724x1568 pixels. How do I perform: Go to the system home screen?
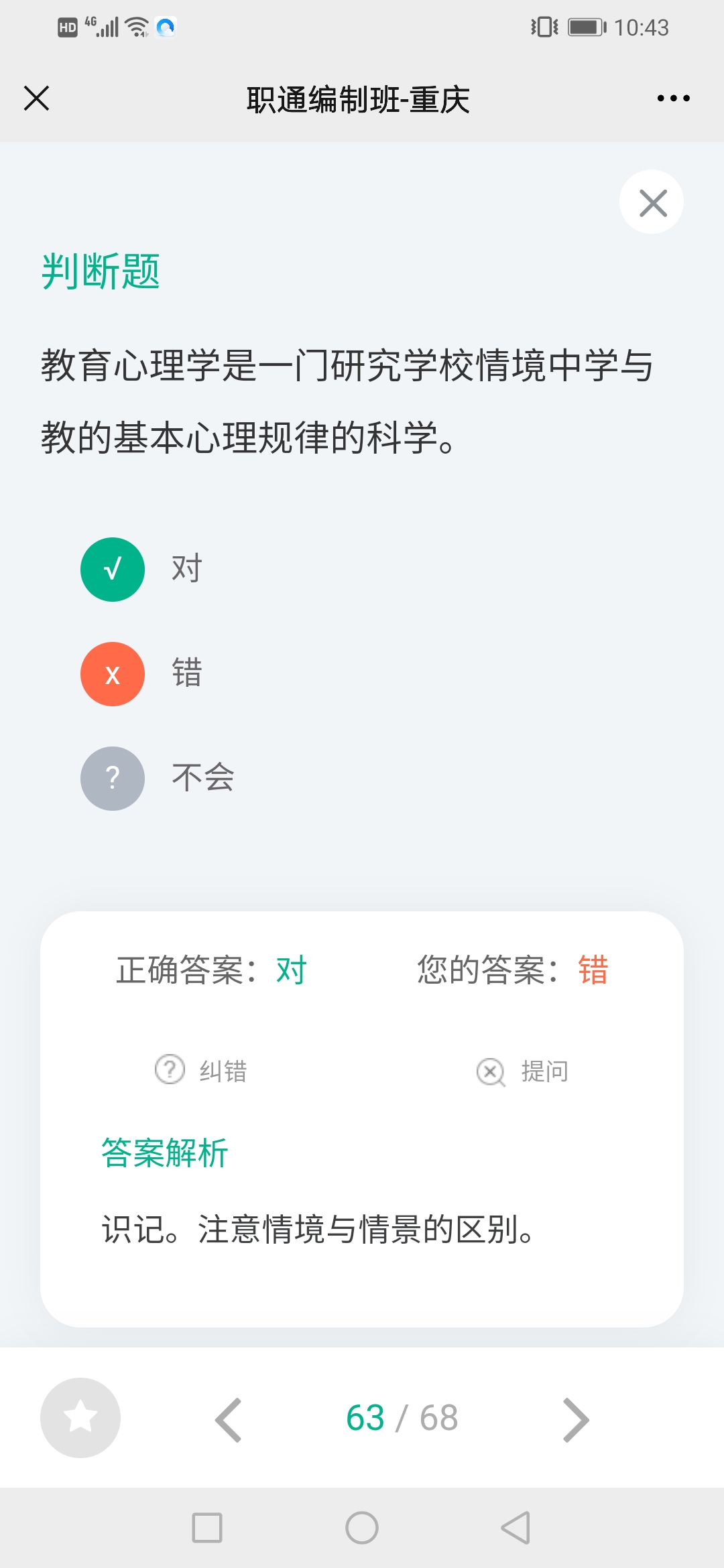coord(362,1528)
